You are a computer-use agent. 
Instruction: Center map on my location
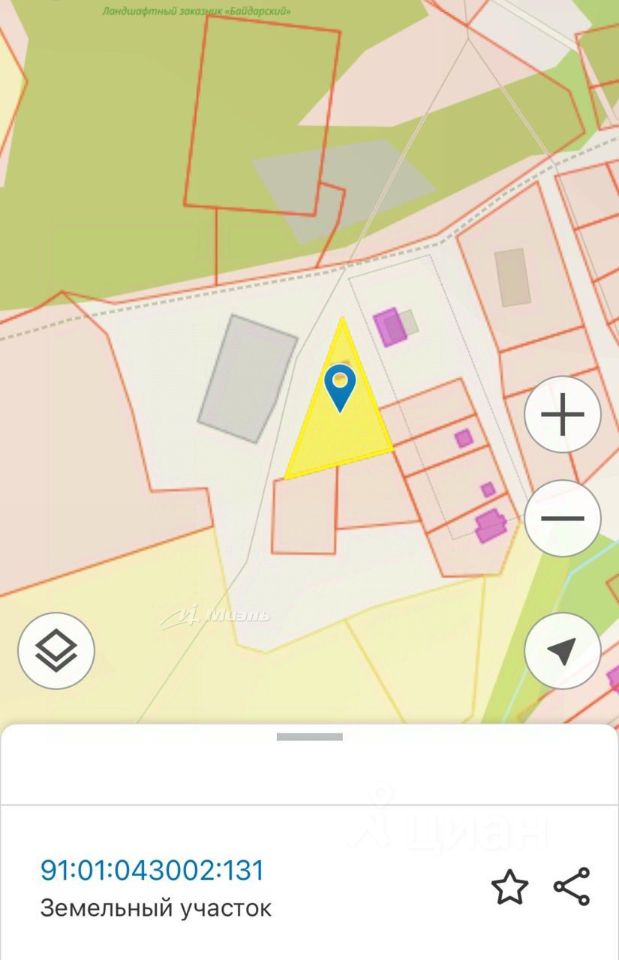coord(562,651)
